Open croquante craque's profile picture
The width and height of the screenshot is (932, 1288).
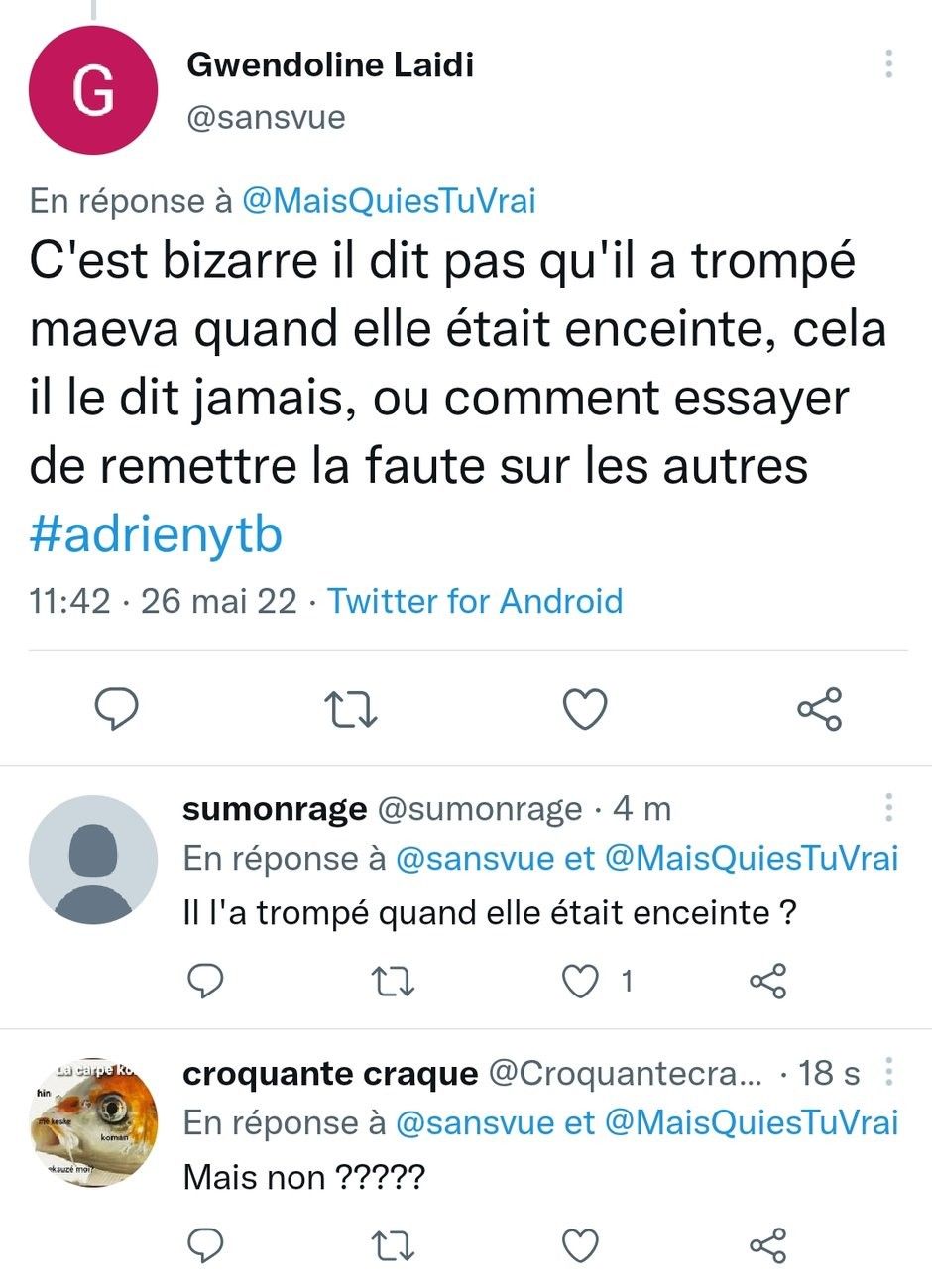click(93, 1122)
